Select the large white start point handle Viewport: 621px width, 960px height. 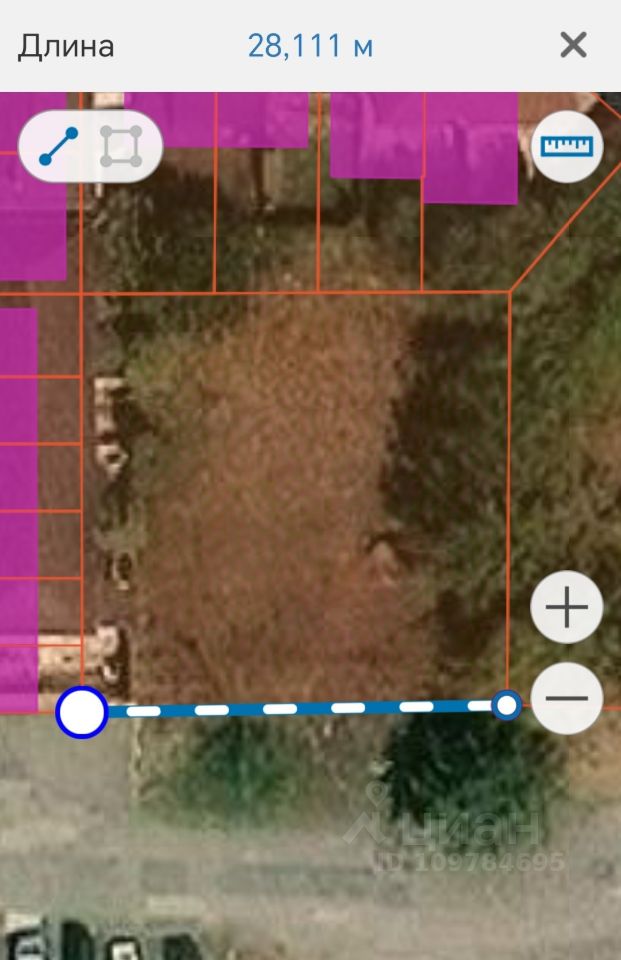pos(82,713)
